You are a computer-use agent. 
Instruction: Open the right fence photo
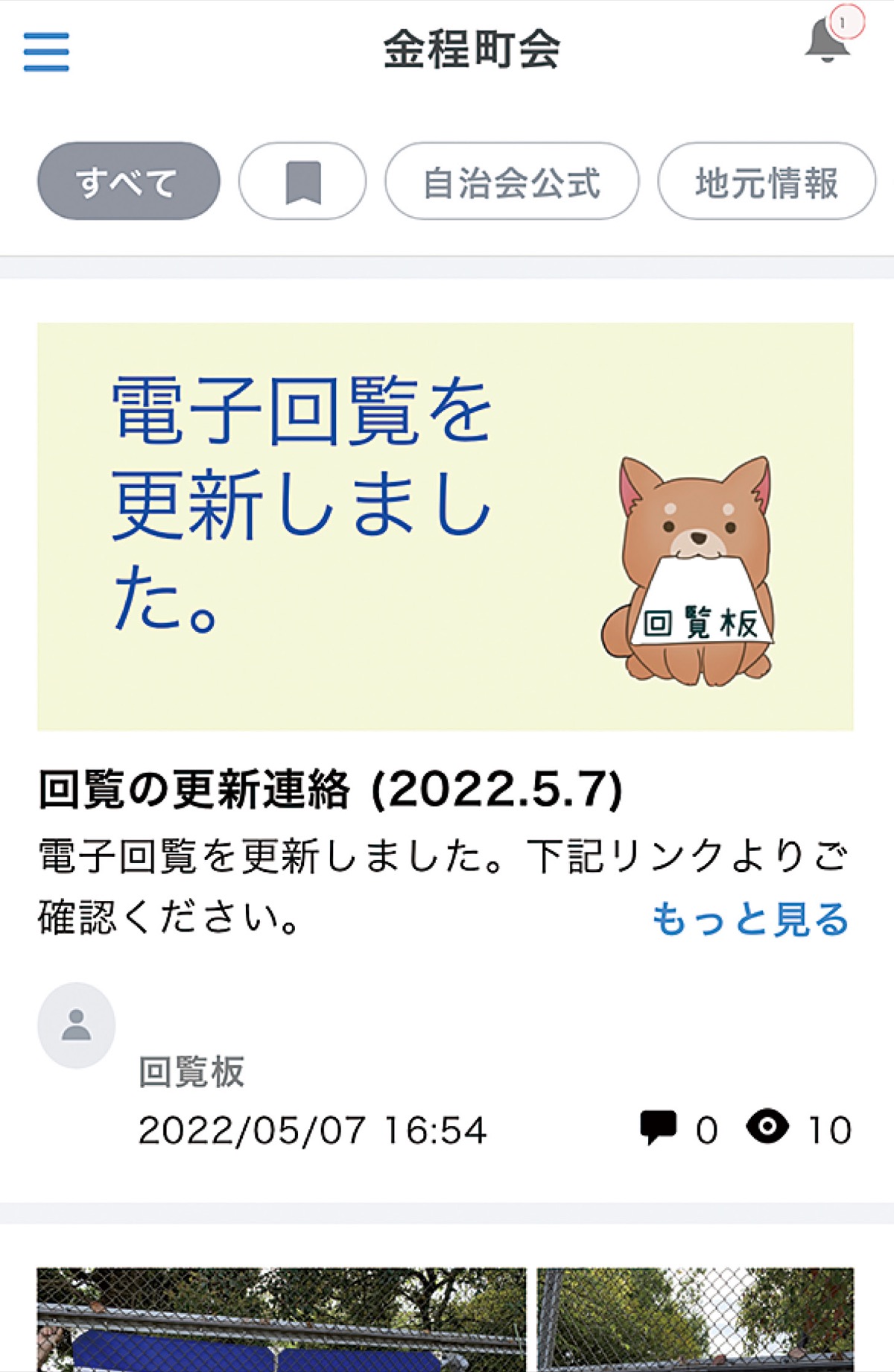tap(695, 1318)
